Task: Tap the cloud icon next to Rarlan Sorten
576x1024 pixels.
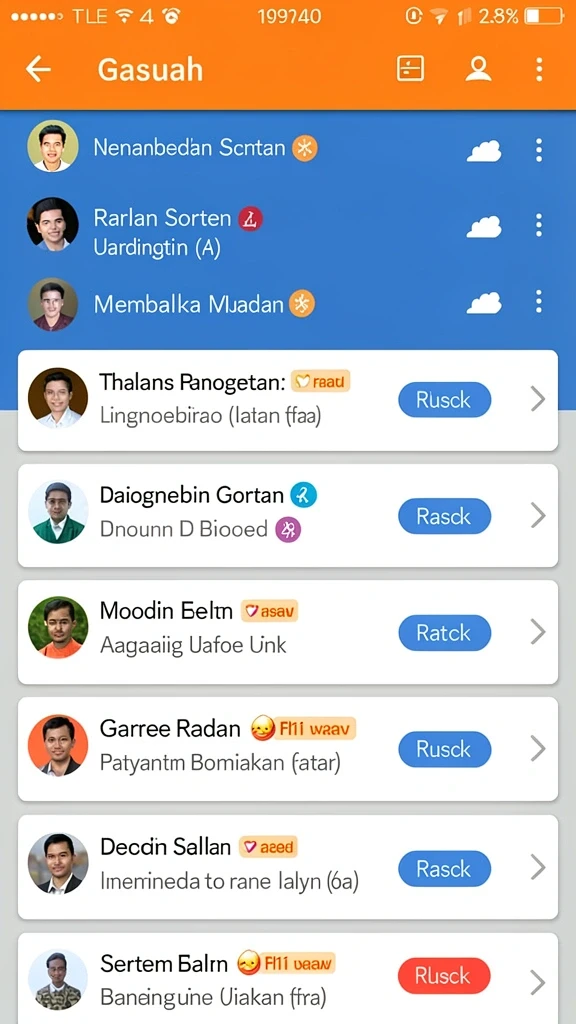Action: point(484,227)
